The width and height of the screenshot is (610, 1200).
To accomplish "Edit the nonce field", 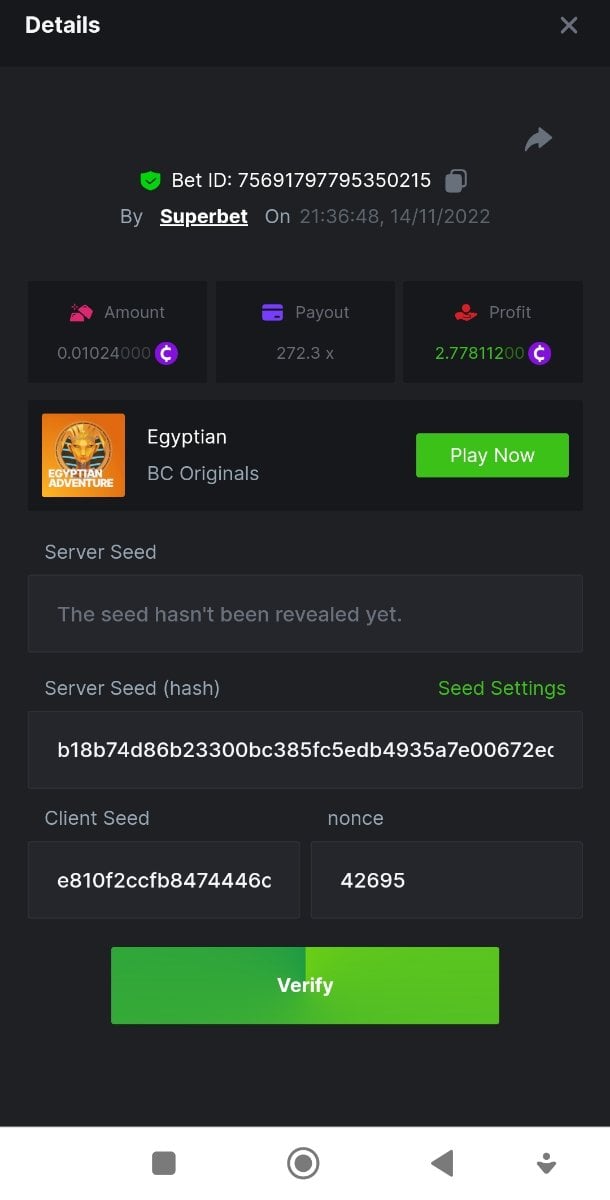I will (446, 880).
